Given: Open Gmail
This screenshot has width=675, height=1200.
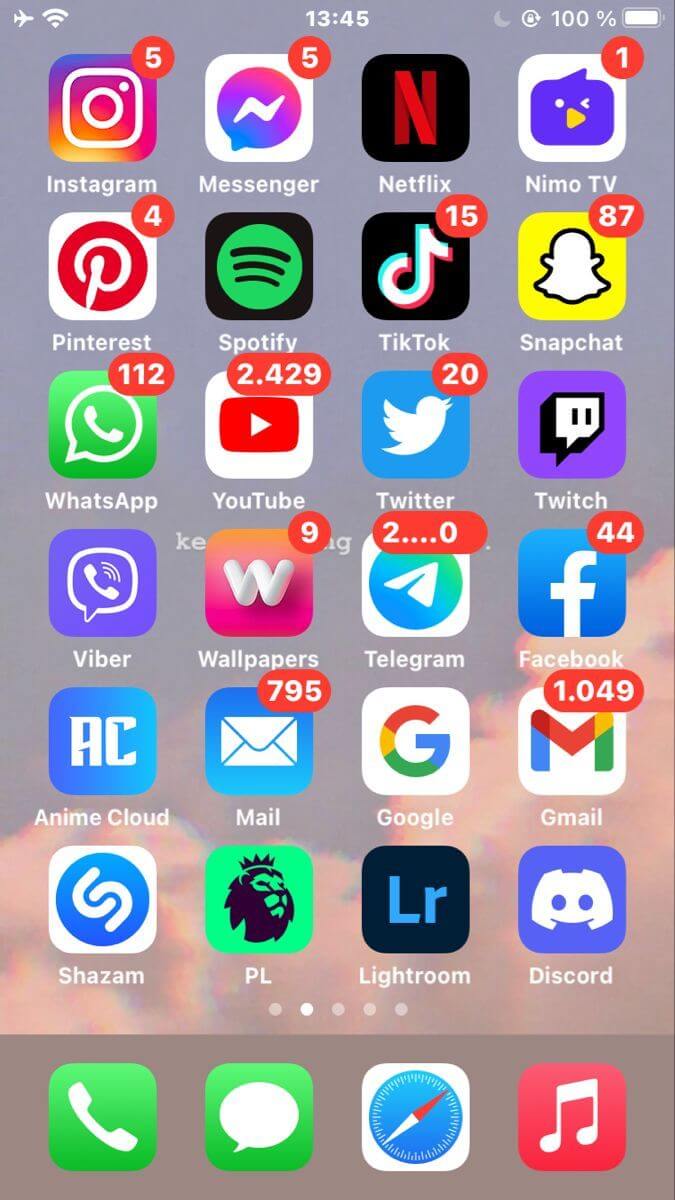Looking at the screenshot, I should 572,741.
